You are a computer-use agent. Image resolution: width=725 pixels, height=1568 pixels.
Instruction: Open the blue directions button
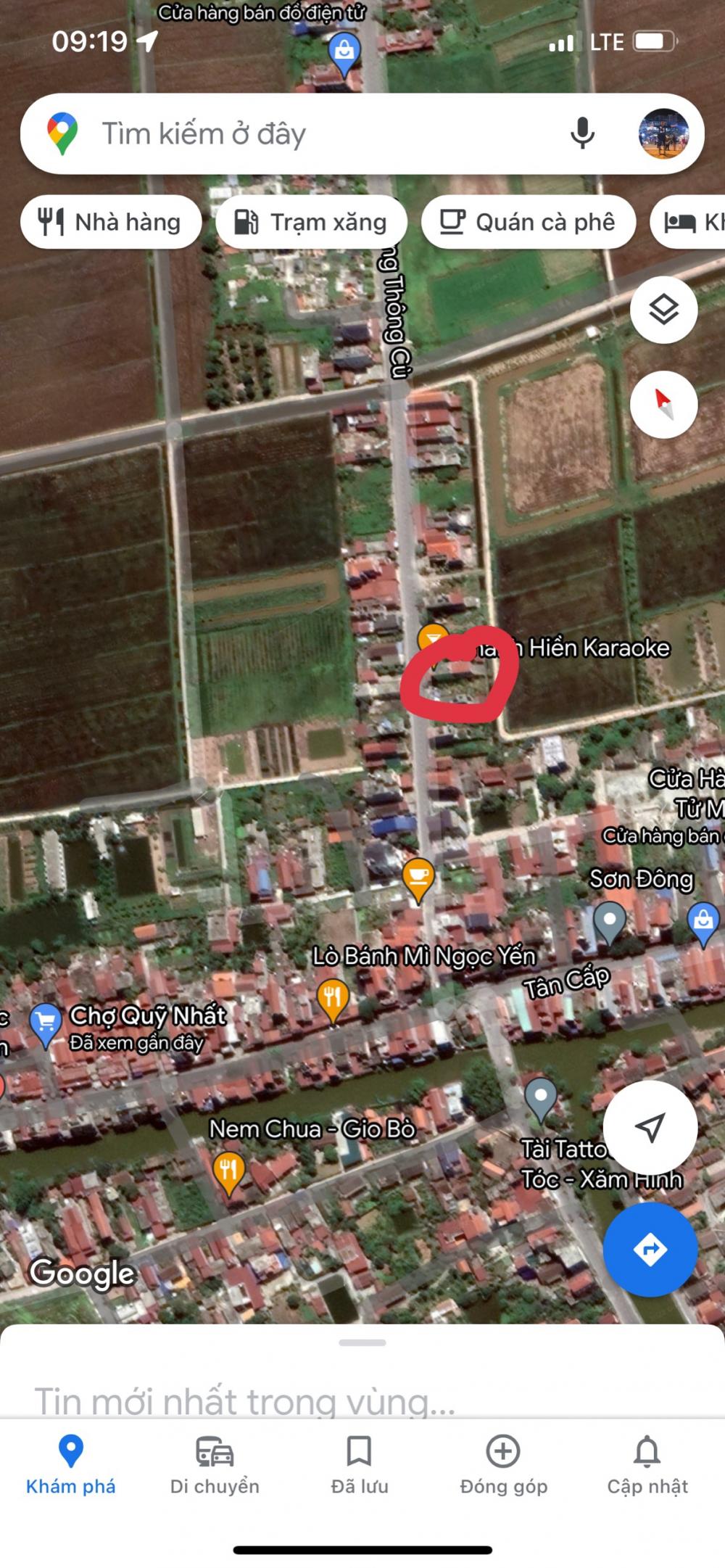(650, 1250)
